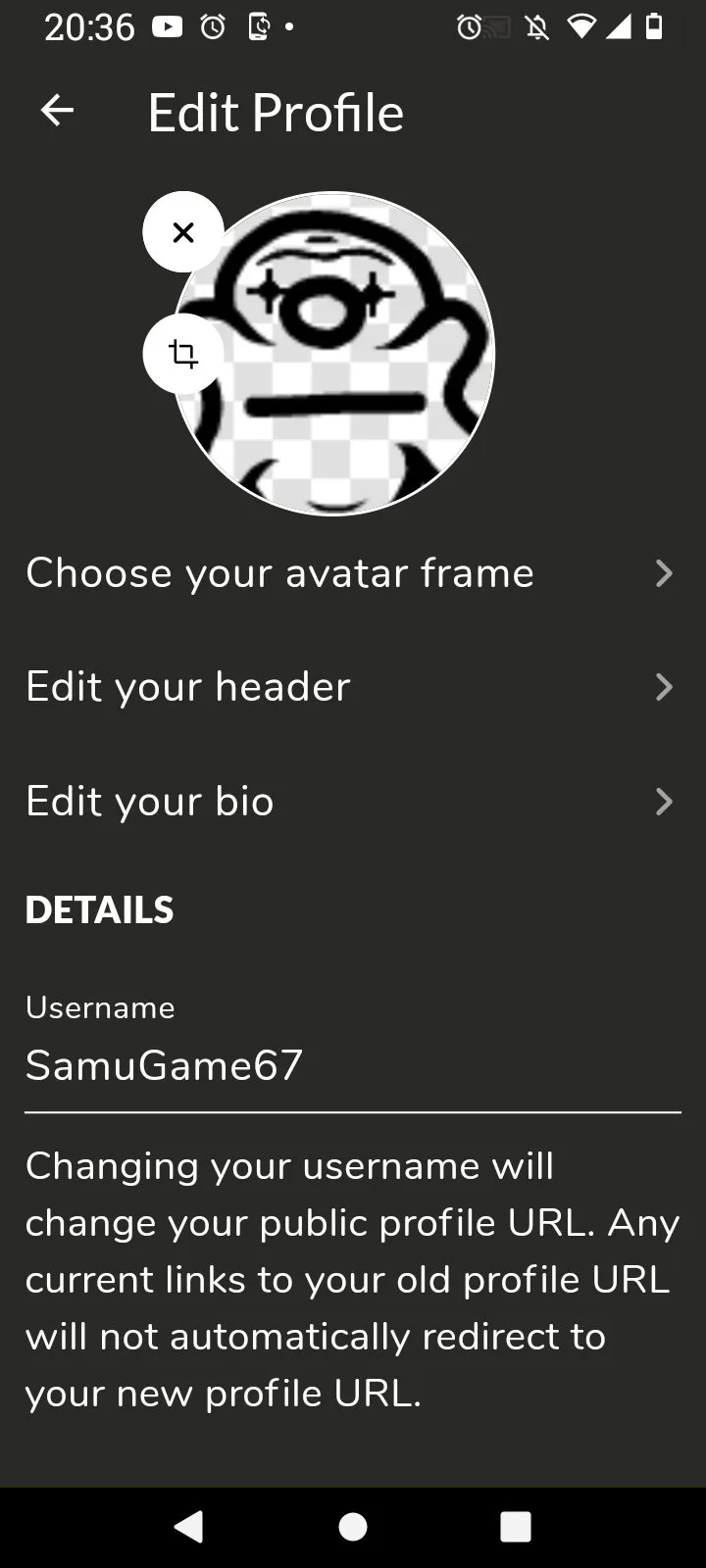The image size is (706, 1568).
Task: Tap the system home button
Action: [353, 1526]
